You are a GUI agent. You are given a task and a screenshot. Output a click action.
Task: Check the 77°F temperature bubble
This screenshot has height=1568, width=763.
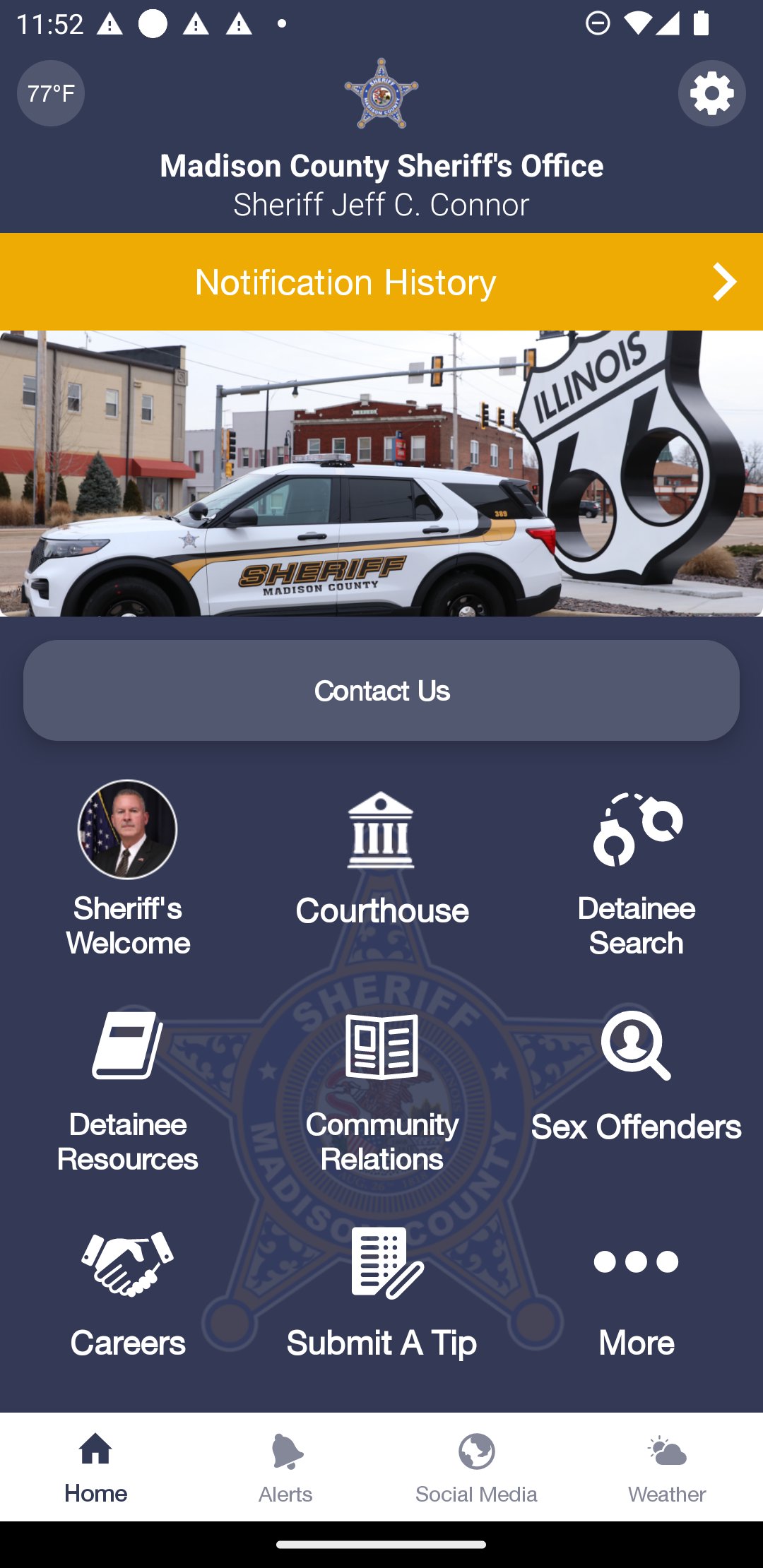coord(50,93)
